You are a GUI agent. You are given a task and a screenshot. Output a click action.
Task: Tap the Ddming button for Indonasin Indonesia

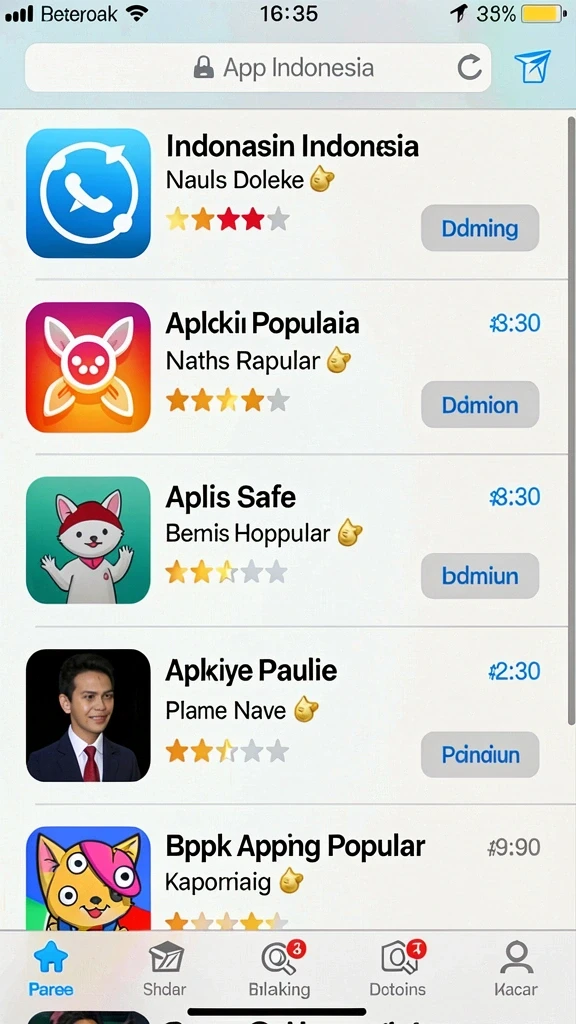[x=480, y=229]
